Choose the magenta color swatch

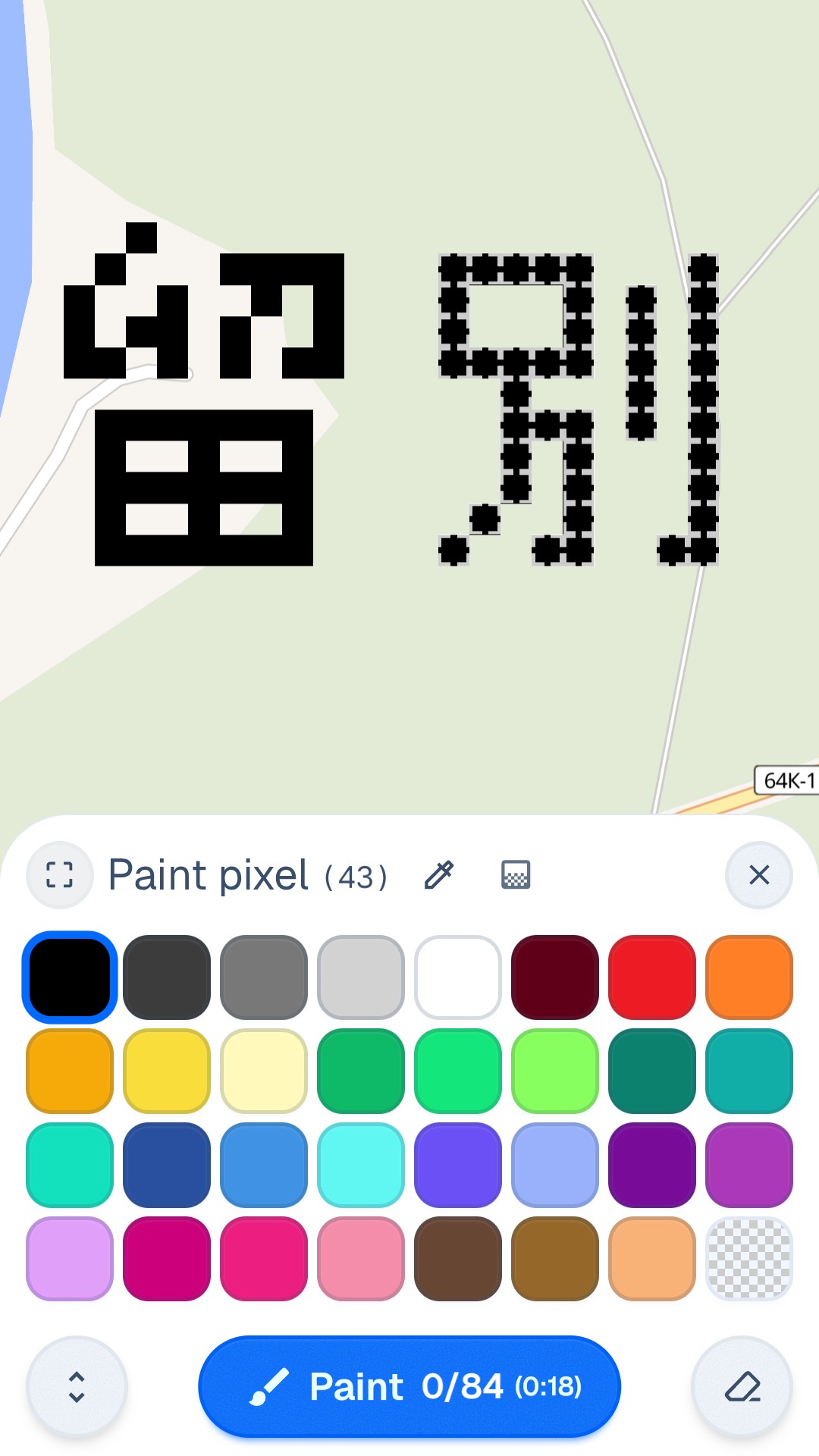point(167,1259)
